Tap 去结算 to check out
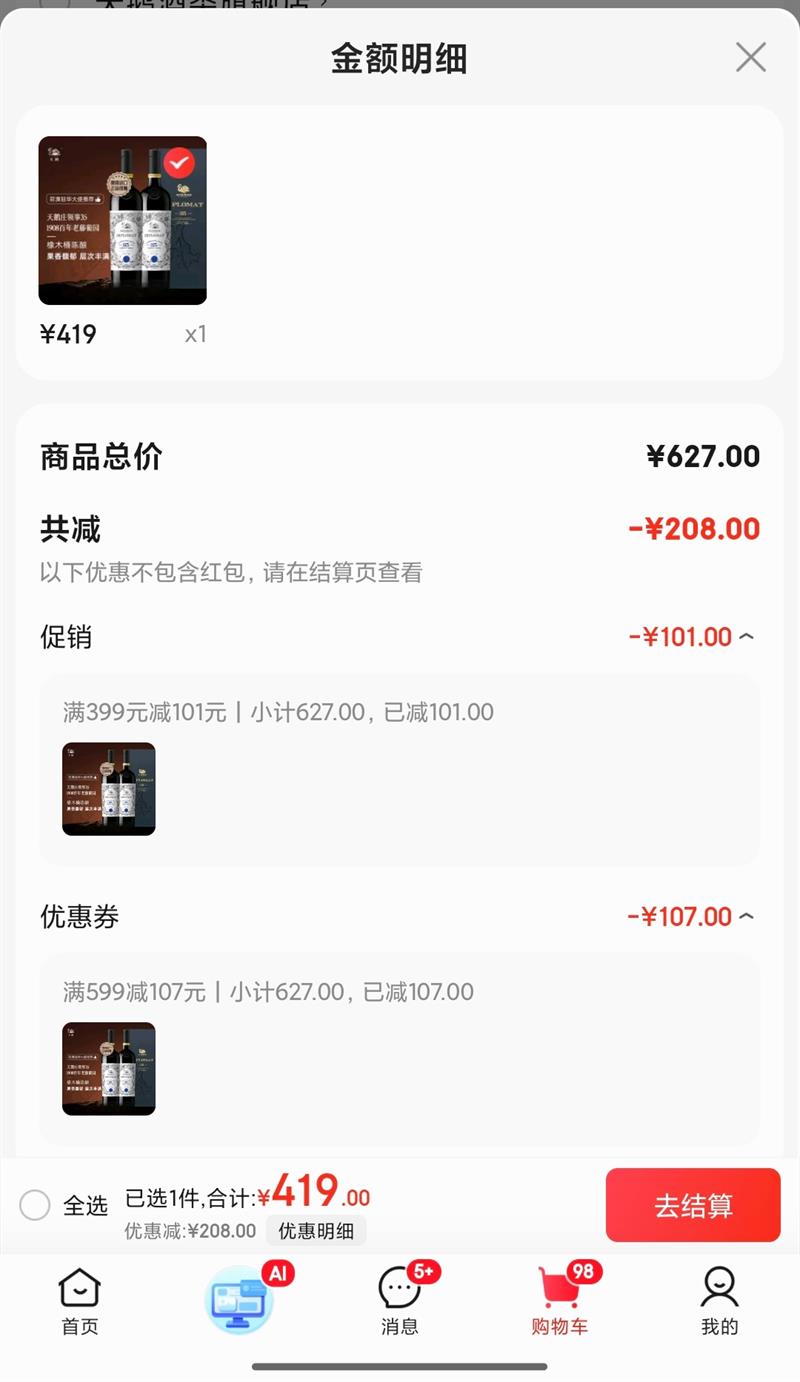This screenshot has height=1382, width=800. [693, 1205]
